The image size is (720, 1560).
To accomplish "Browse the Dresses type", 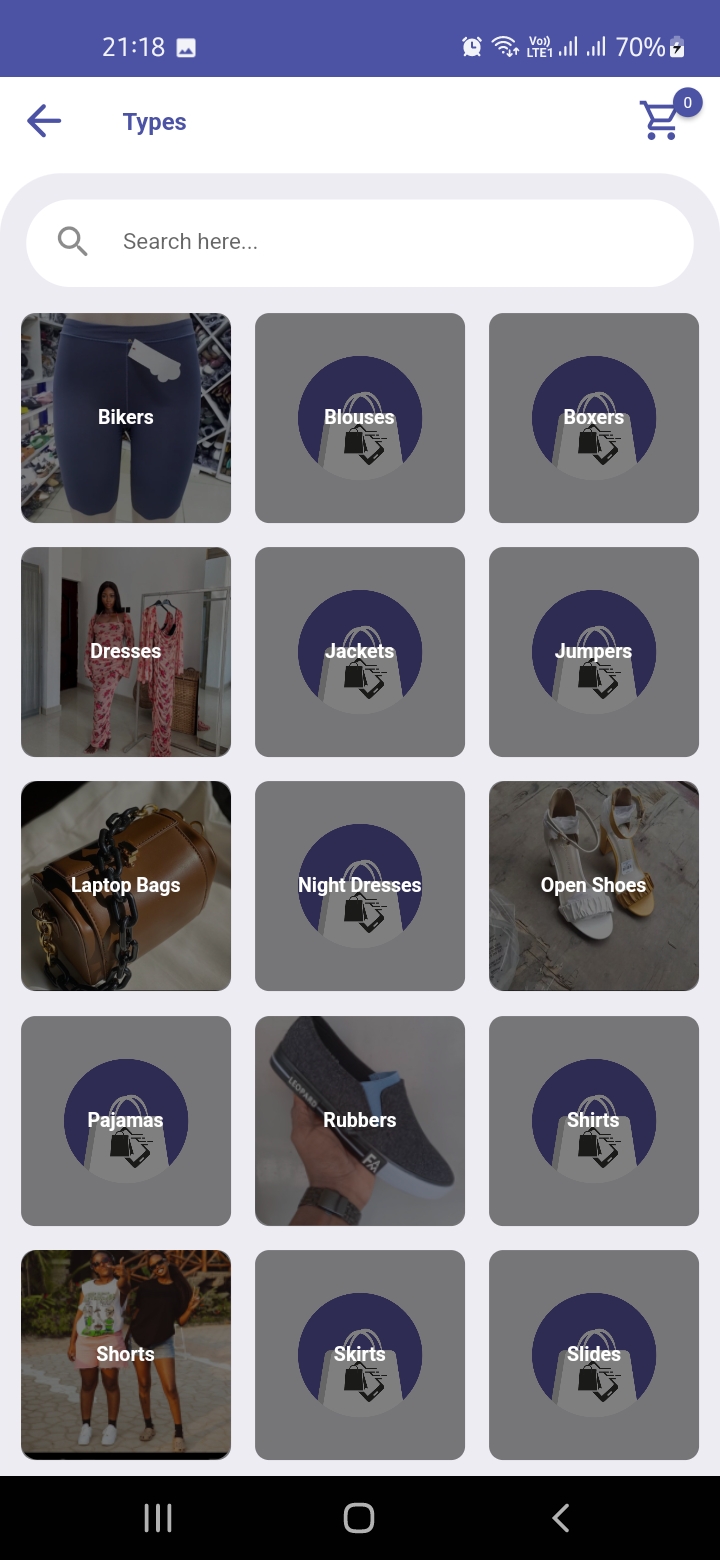I will [x=126, y=652].
